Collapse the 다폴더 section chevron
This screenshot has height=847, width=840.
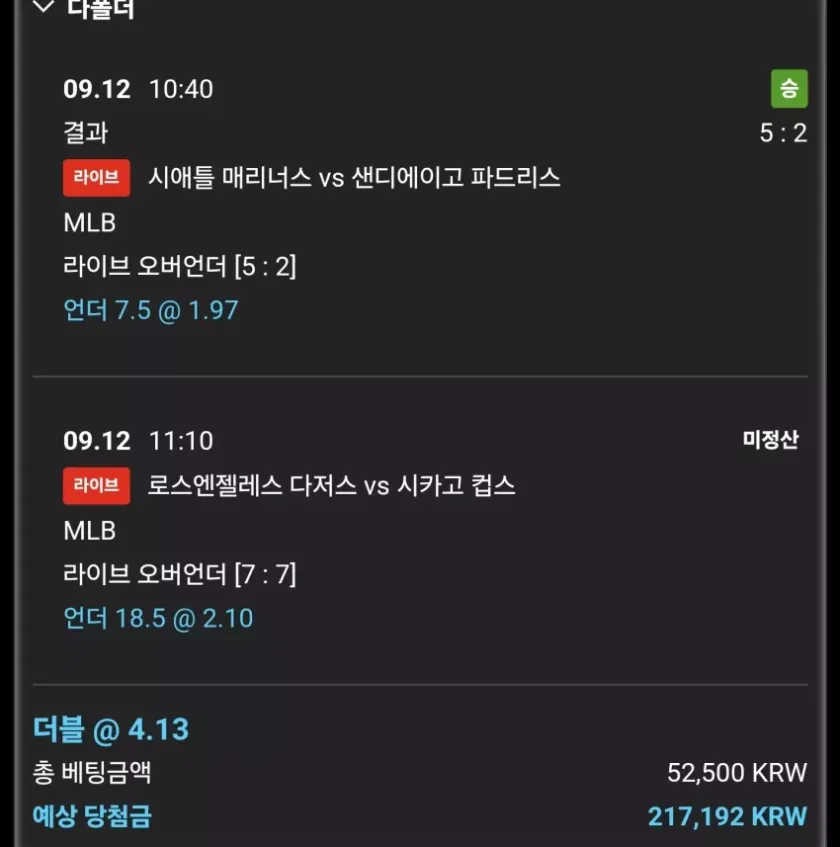(43, 7)
